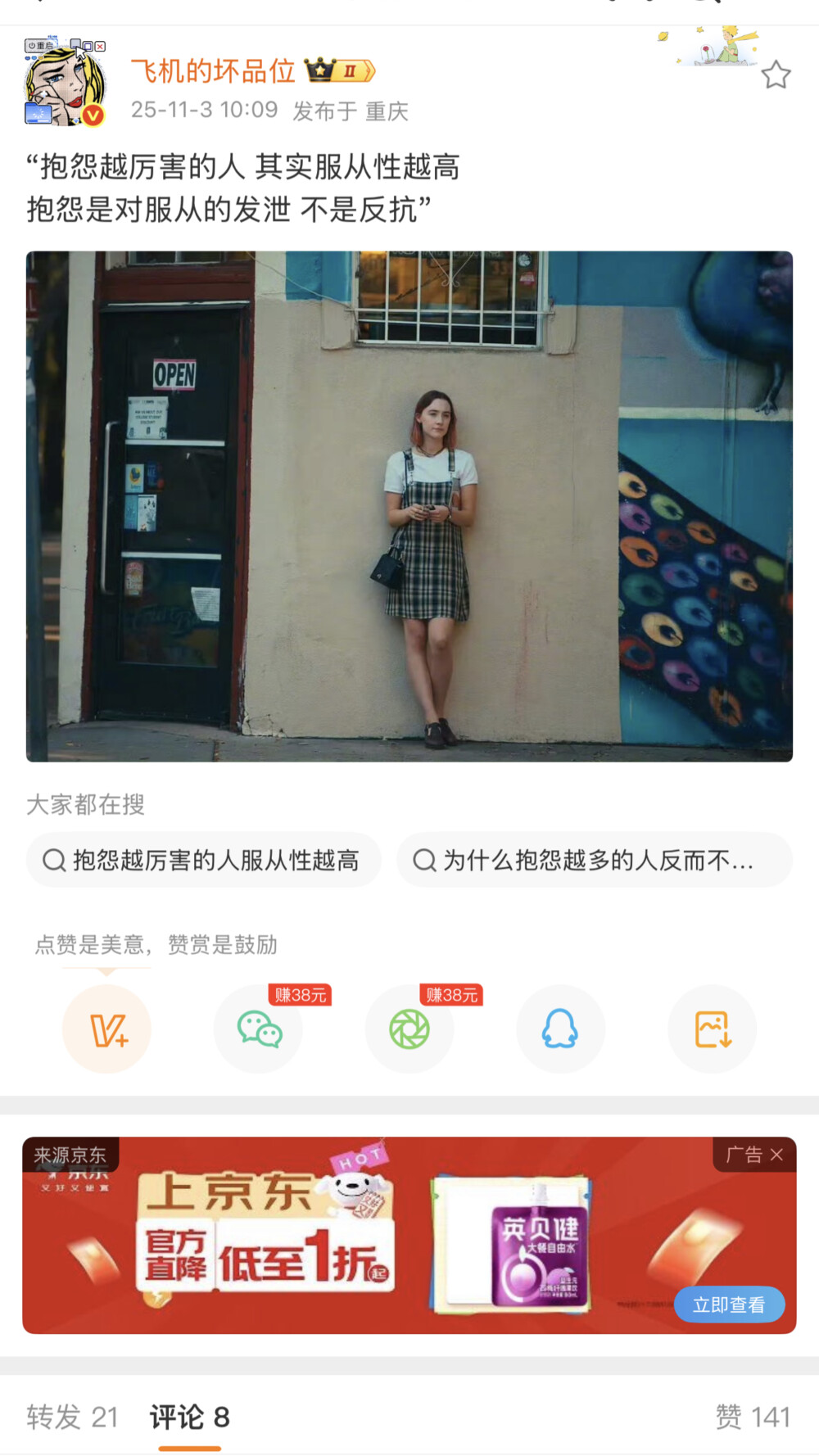Image resolution: width=819 pixels, height=1456 pixels.
Task: Click the star favorite icon
Action: pyautogui.click(x=776, y=76)
